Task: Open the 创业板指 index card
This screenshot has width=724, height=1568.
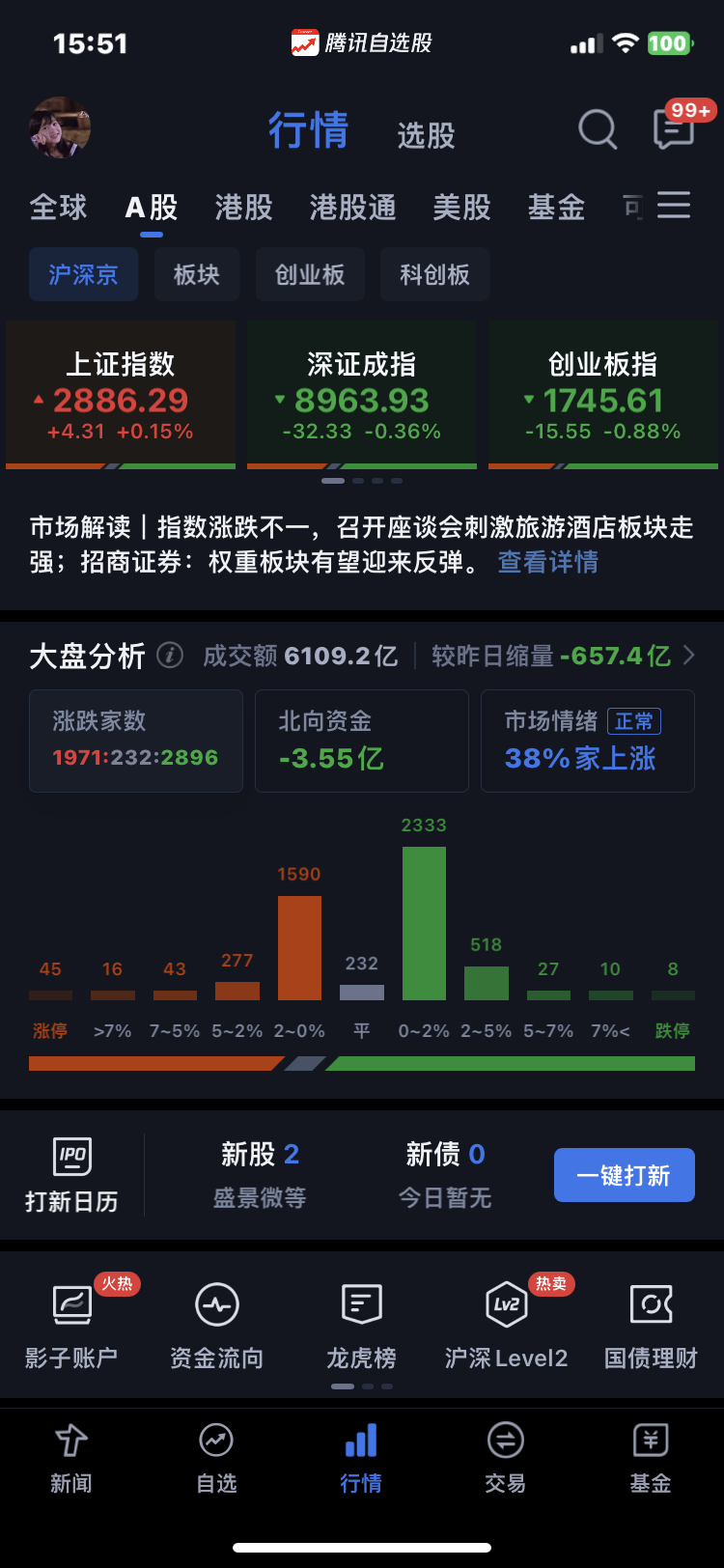Action: pyautogui.click(x=603, y=395)
